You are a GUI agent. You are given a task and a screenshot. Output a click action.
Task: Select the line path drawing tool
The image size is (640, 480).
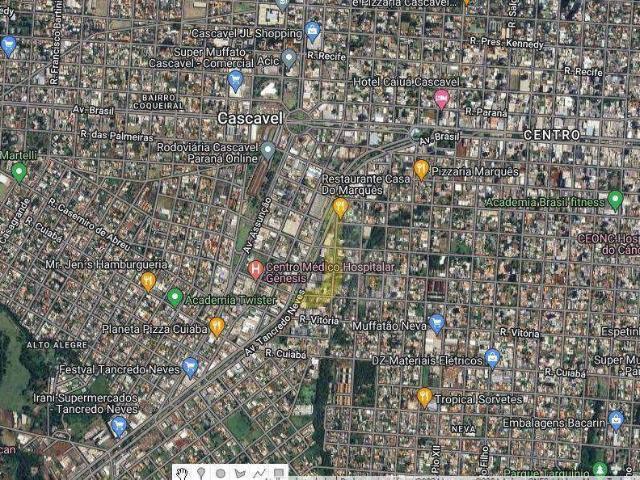point(259,473)
